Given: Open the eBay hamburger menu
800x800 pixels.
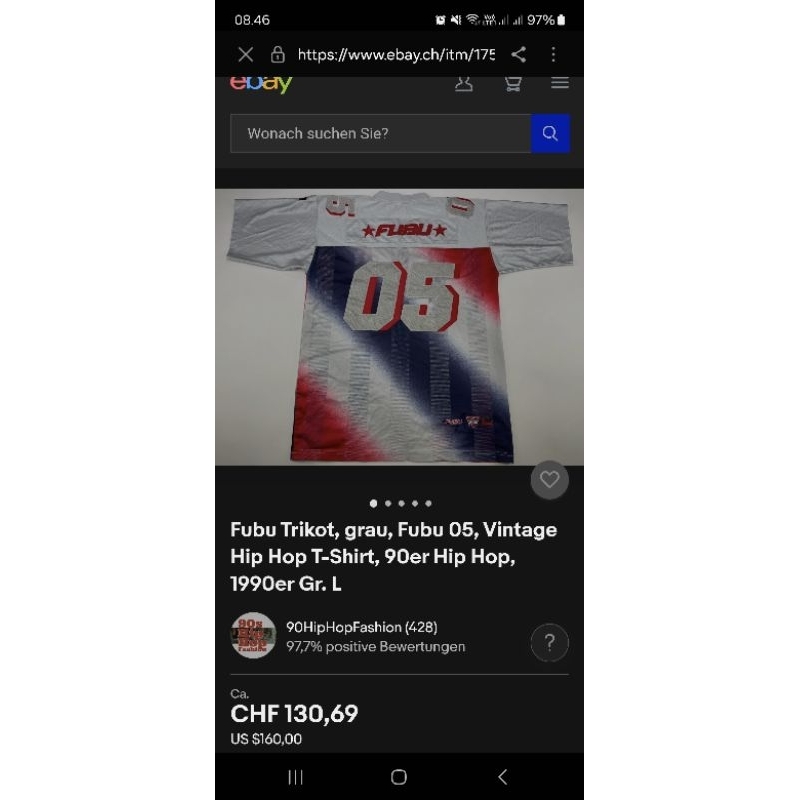Looking at the screenshot, I should pyautogui.click(x=560, y=83).
